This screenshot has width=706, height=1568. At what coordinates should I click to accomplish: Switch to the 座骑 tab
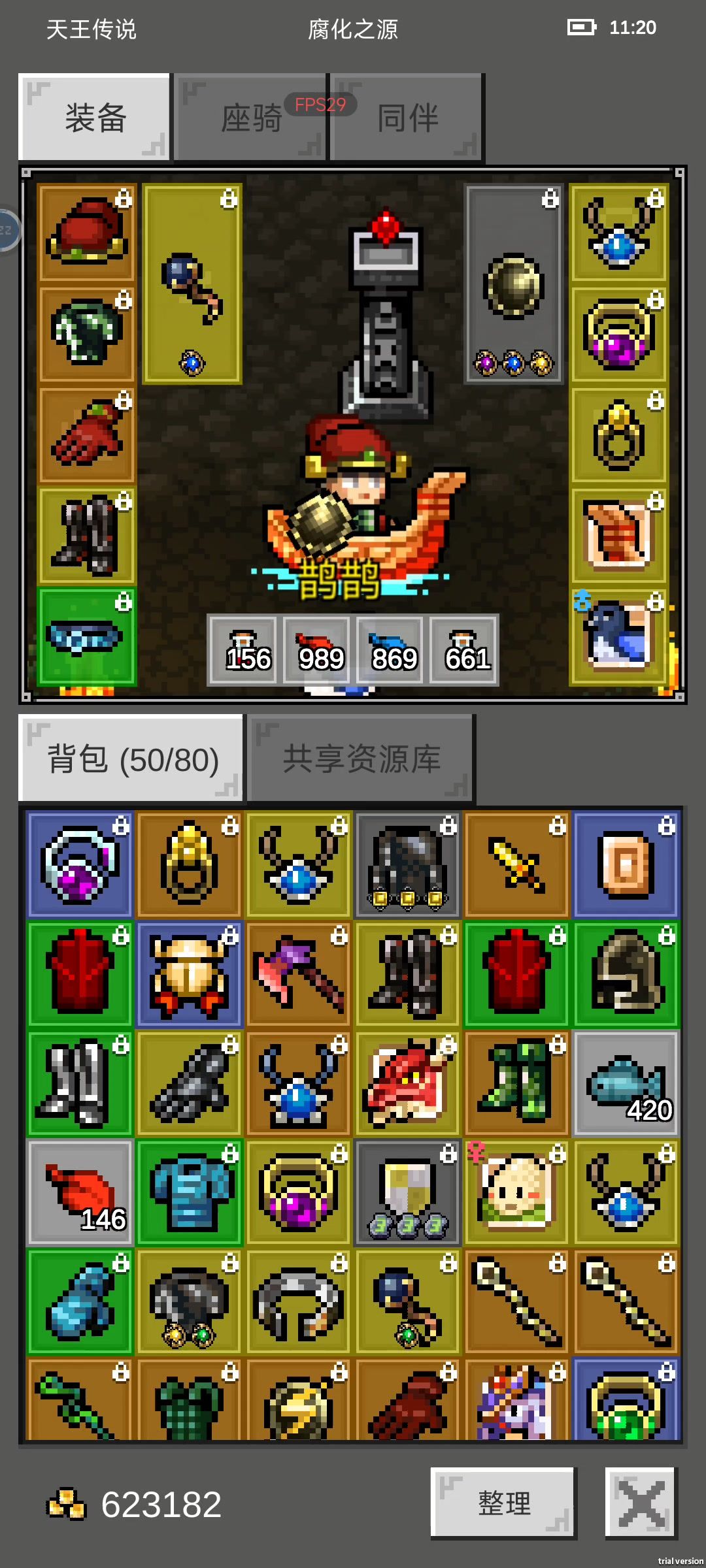pyautogui.click(x=250, y=118)
